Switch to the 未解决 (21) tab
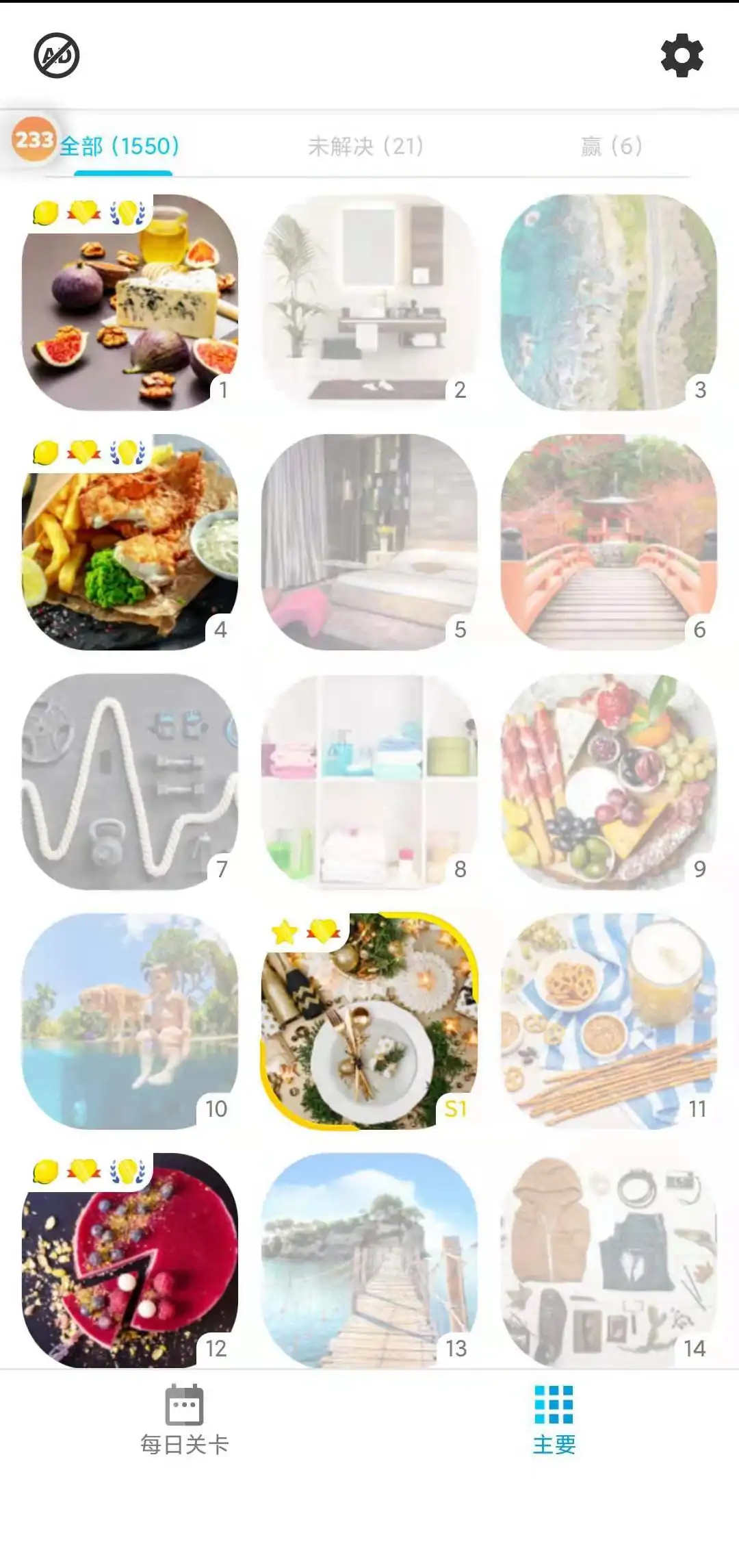Screen dimensions: 739x1568 [x=365, y=146]
